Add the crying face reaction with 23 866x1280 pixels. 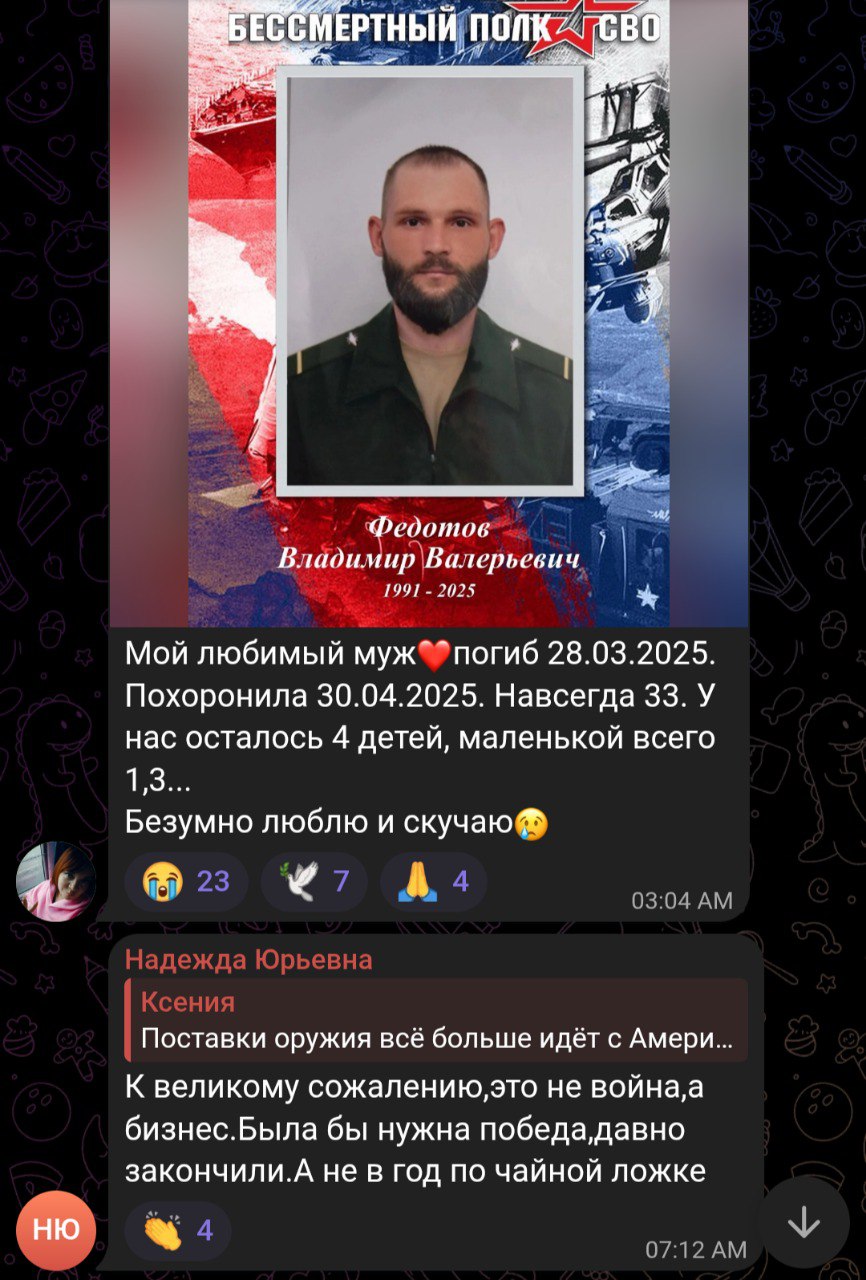click(186, 881)
